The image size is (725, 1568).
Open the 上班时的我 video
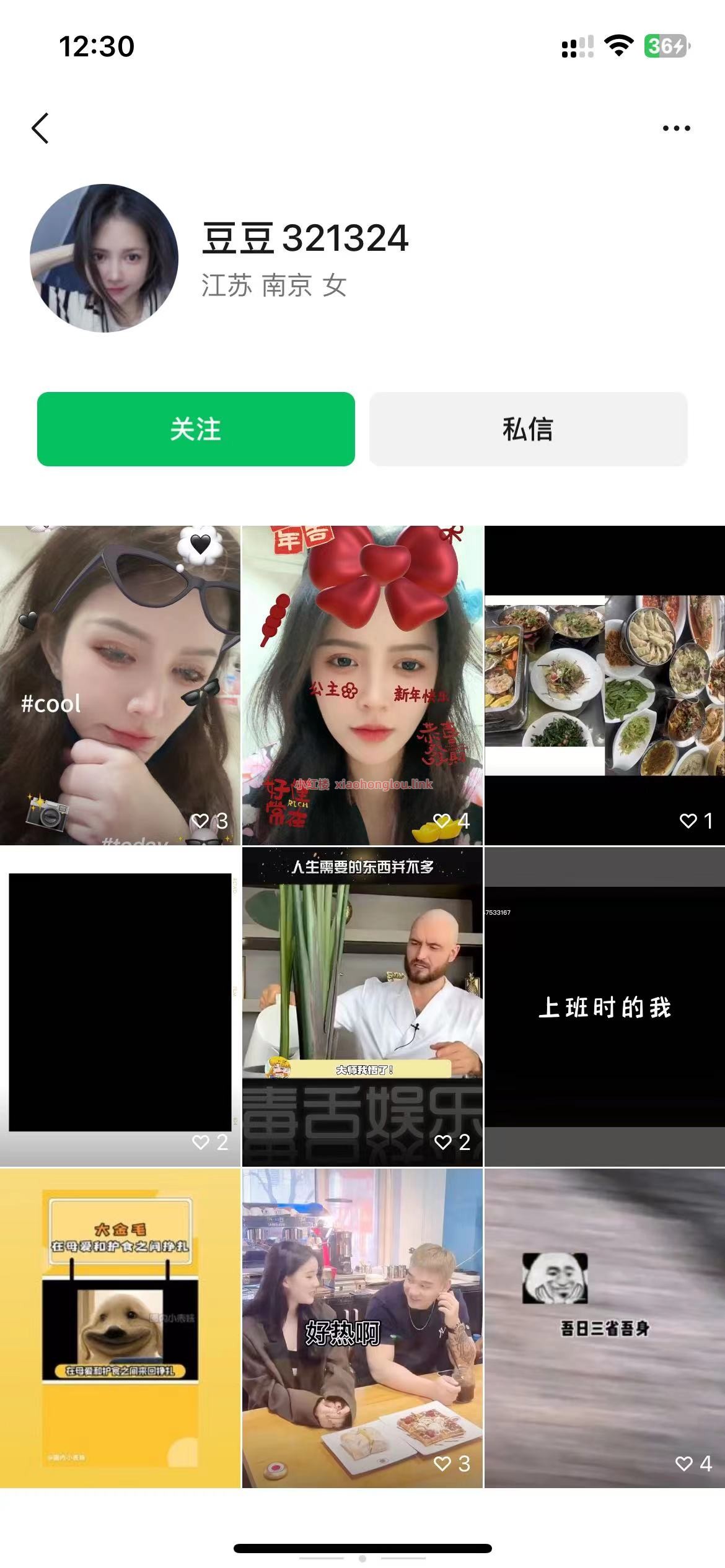point(604,1006)
